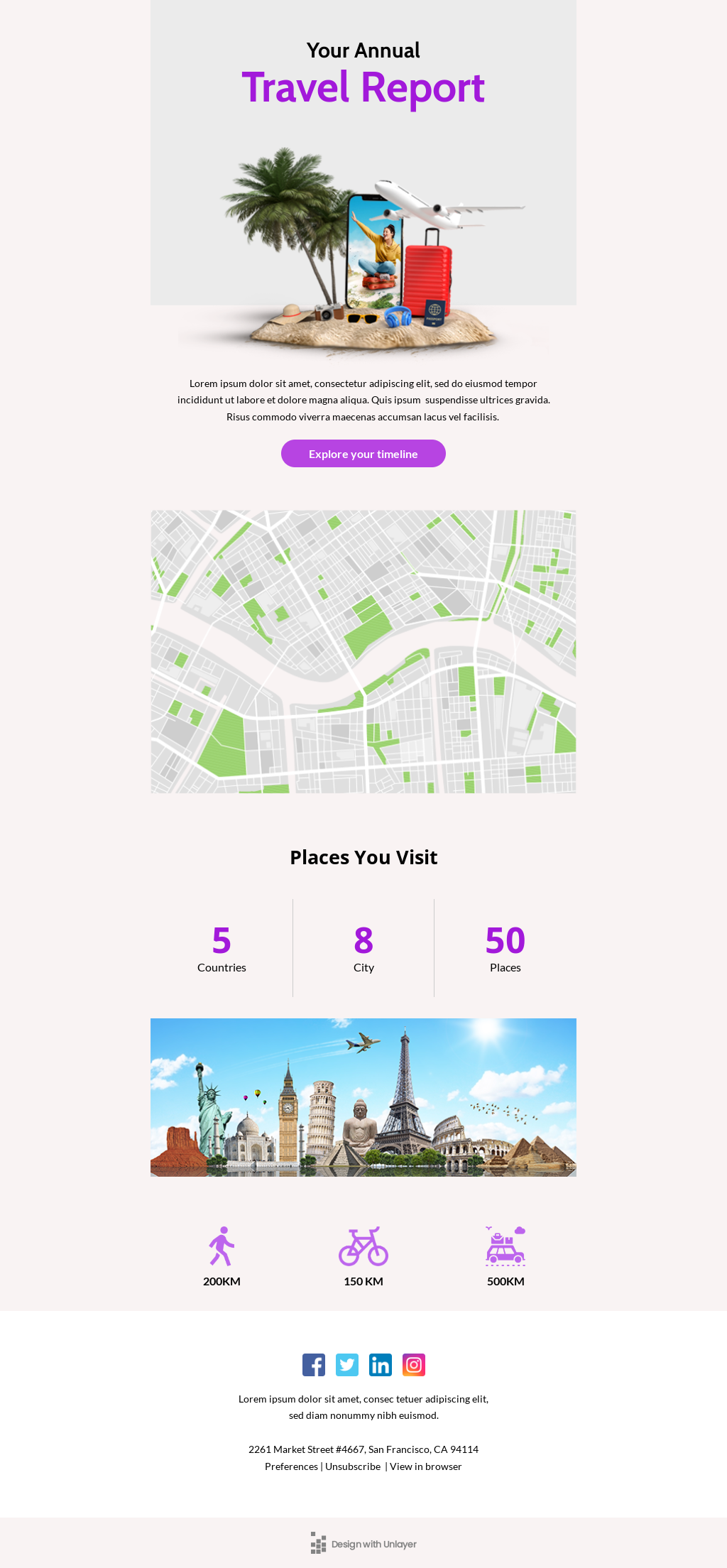Open the Preferences link
The image size is (727, 1568).
pos(291,1466)
